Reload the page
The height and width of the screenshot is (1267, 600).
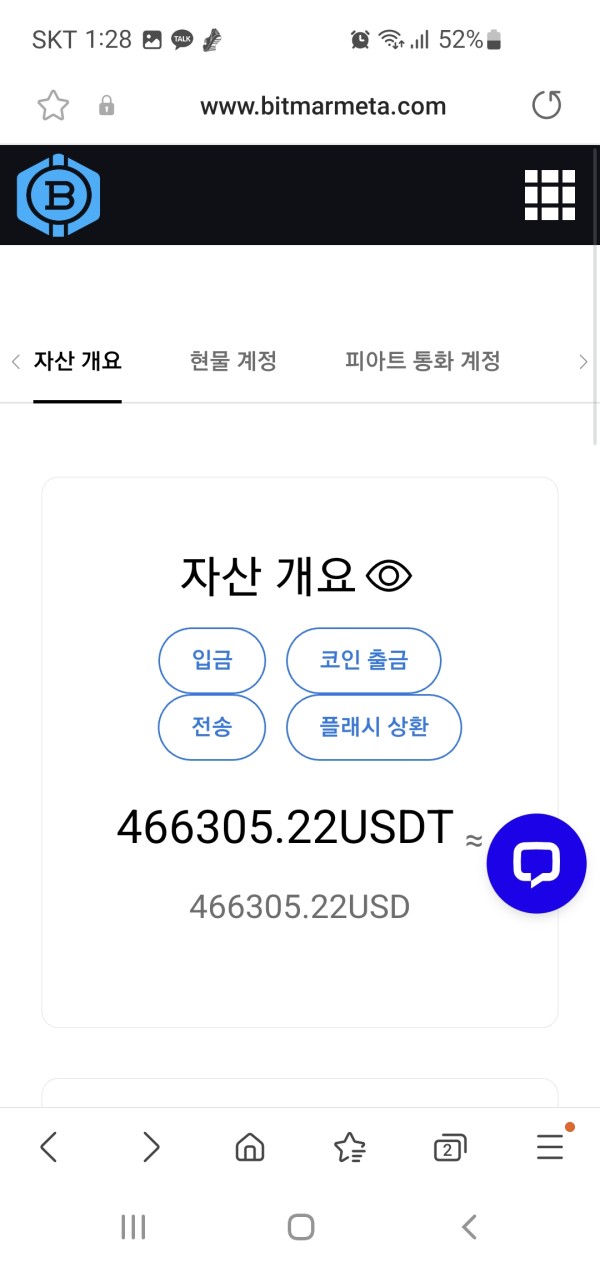(x=546, y=105)
